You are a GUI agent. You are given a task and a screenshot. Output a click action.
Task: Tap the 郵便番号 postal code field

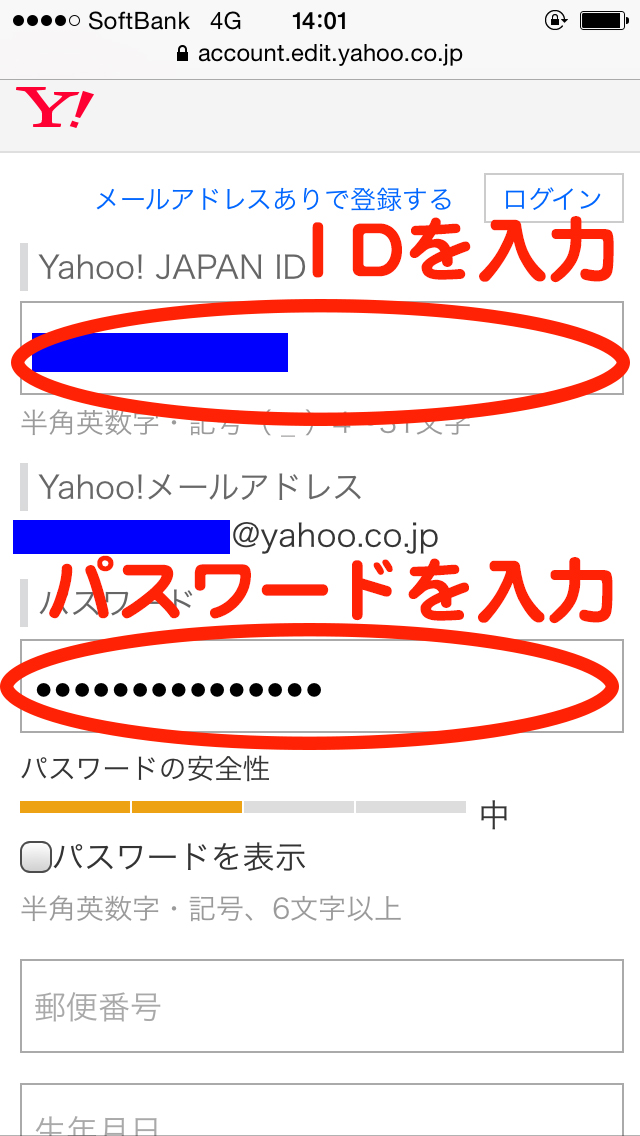click(322, 1006)
